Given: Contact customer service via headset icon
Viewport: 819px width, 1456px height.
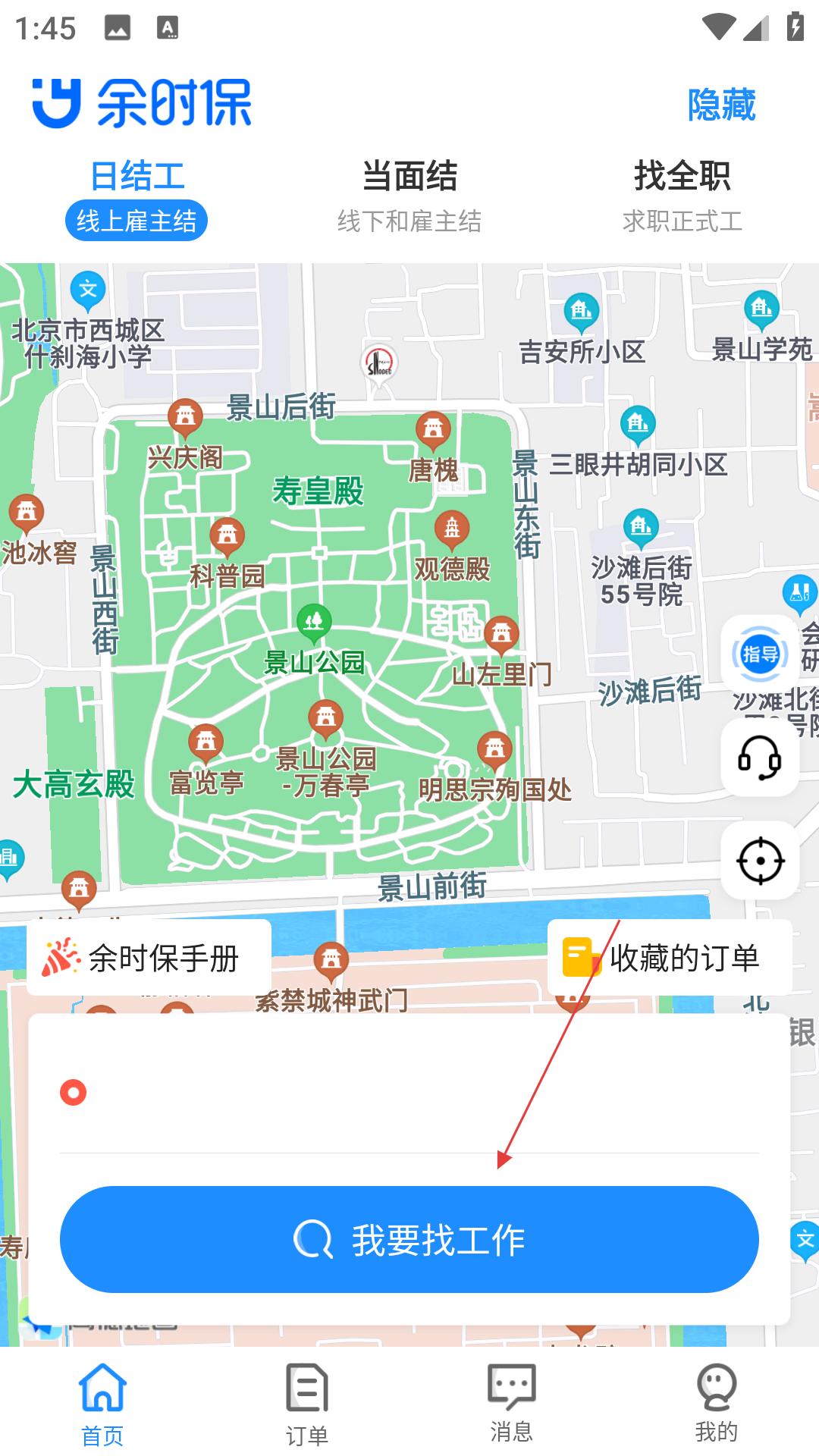Looking at the screenshot, I should click(759, 758).
